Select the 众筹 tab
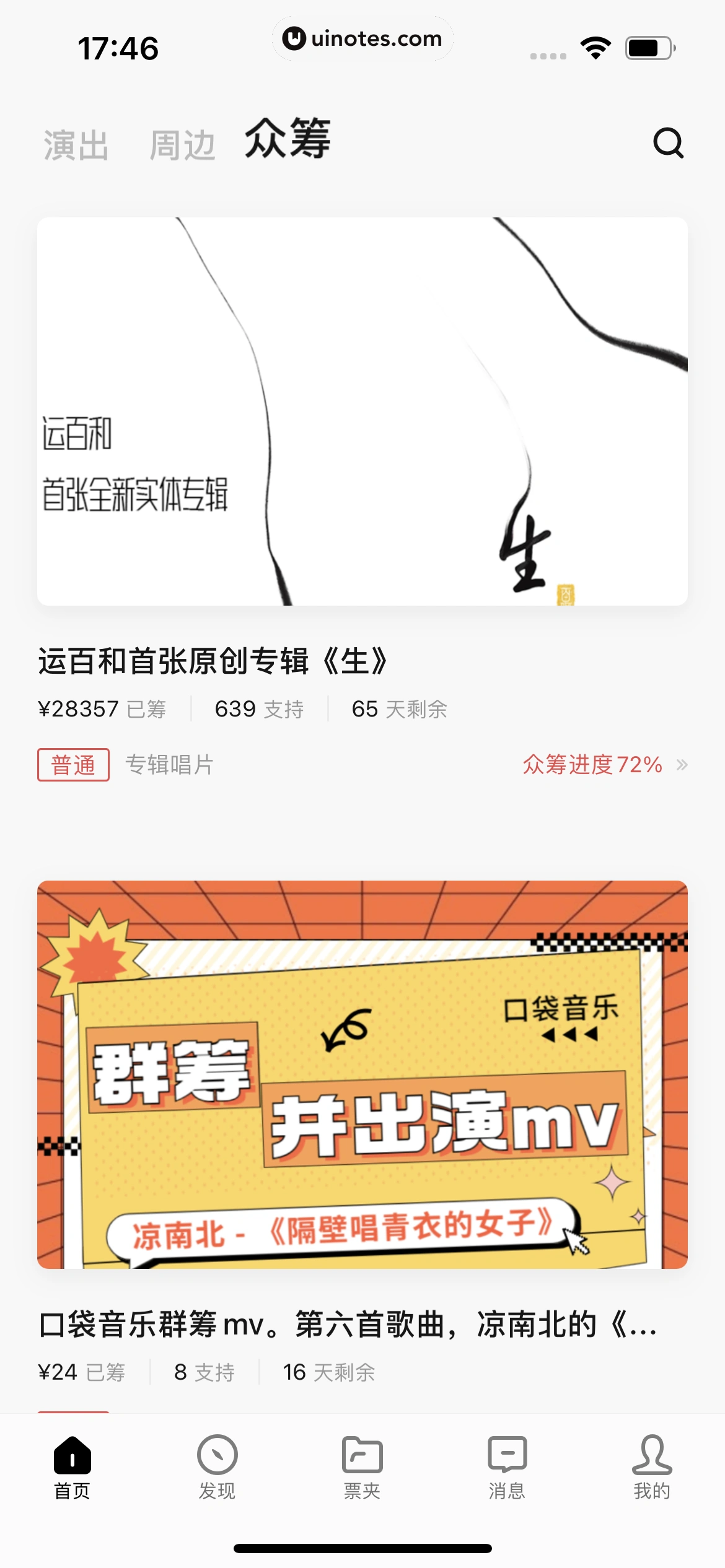 click(286, 142)
